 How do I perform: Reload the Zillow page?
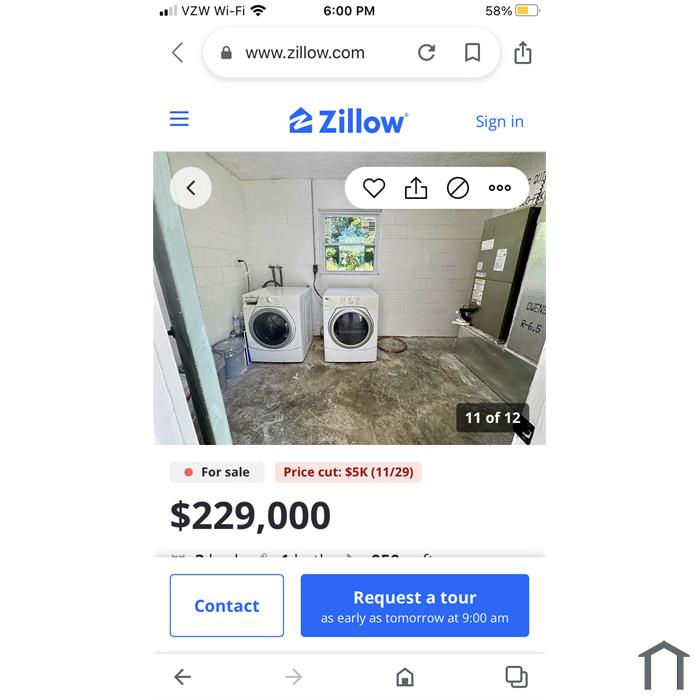coord(426,53)
